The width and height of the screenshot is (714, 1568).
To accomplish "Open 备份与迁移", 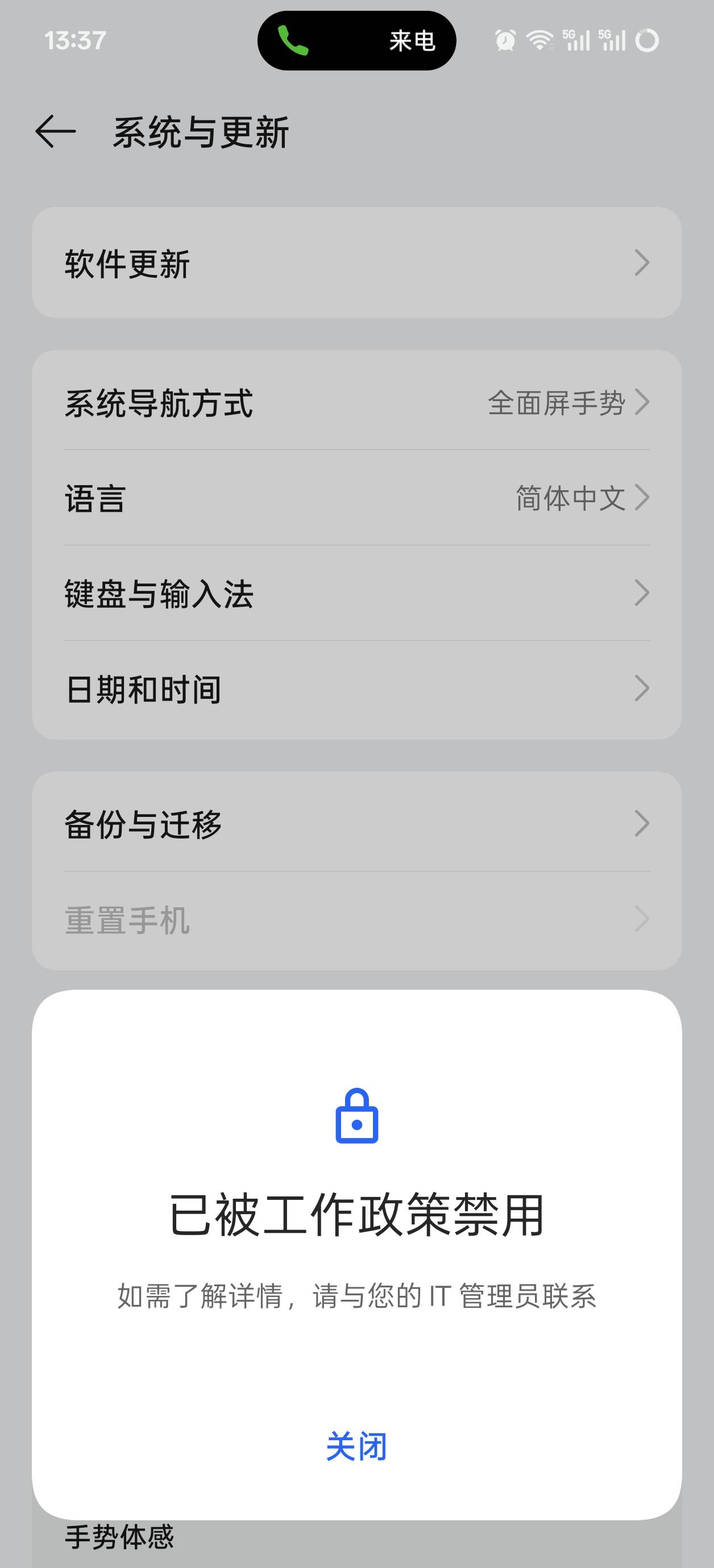I will (357, 824).
